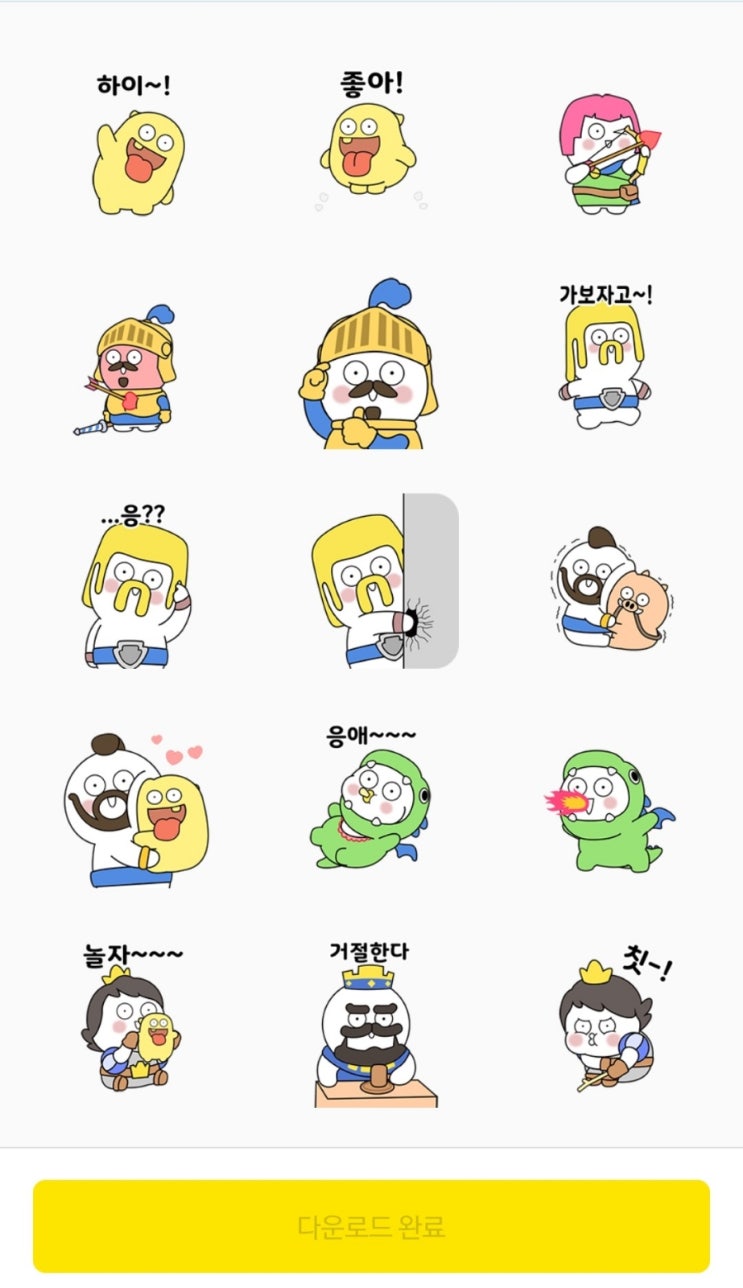Preview the 놀자~~~ emoticon
743x1288 pixels.
[x=132, y=1016]
